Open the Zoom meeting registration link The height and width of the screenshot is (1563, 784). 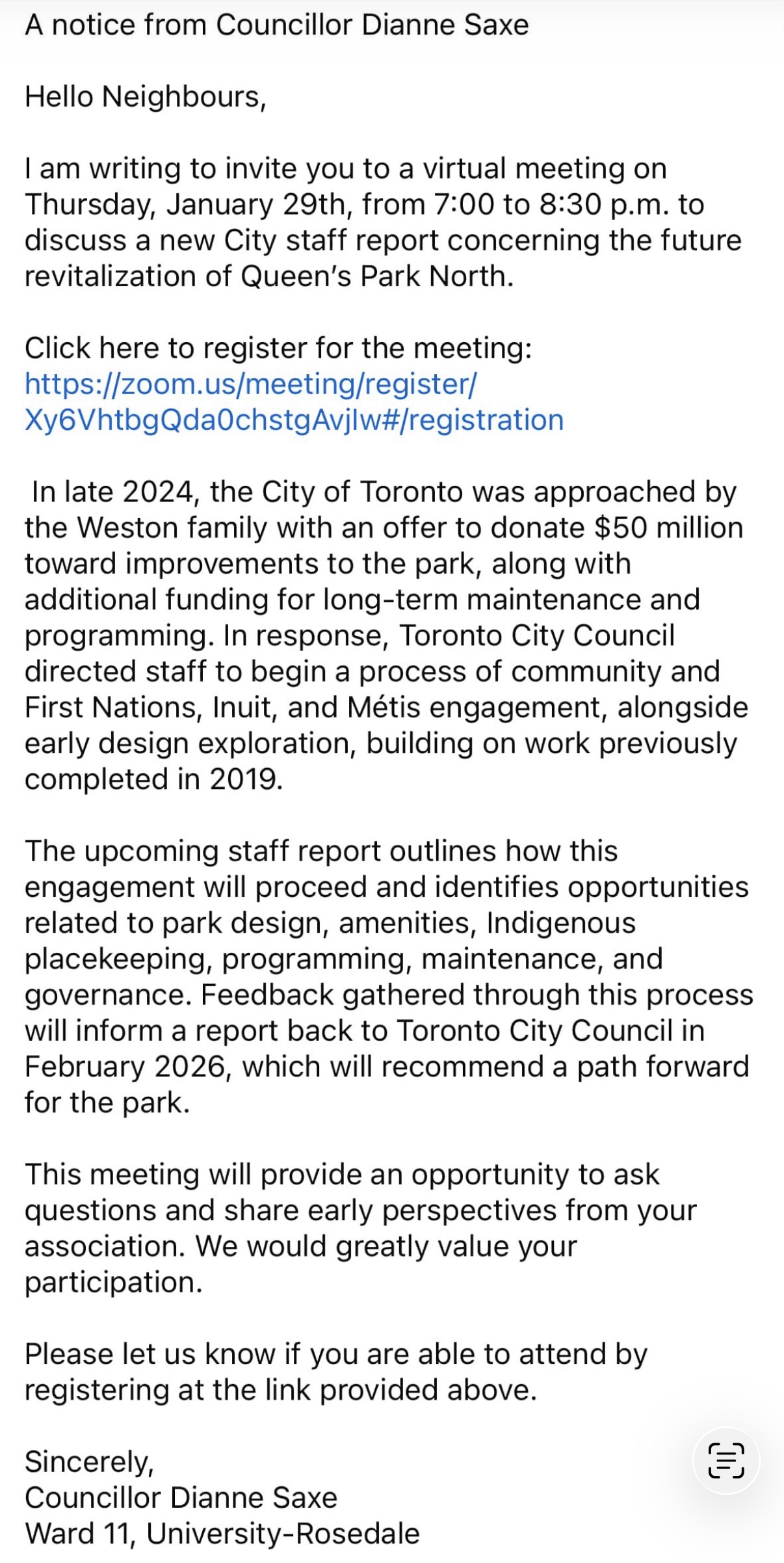click(x=293, y=402)
